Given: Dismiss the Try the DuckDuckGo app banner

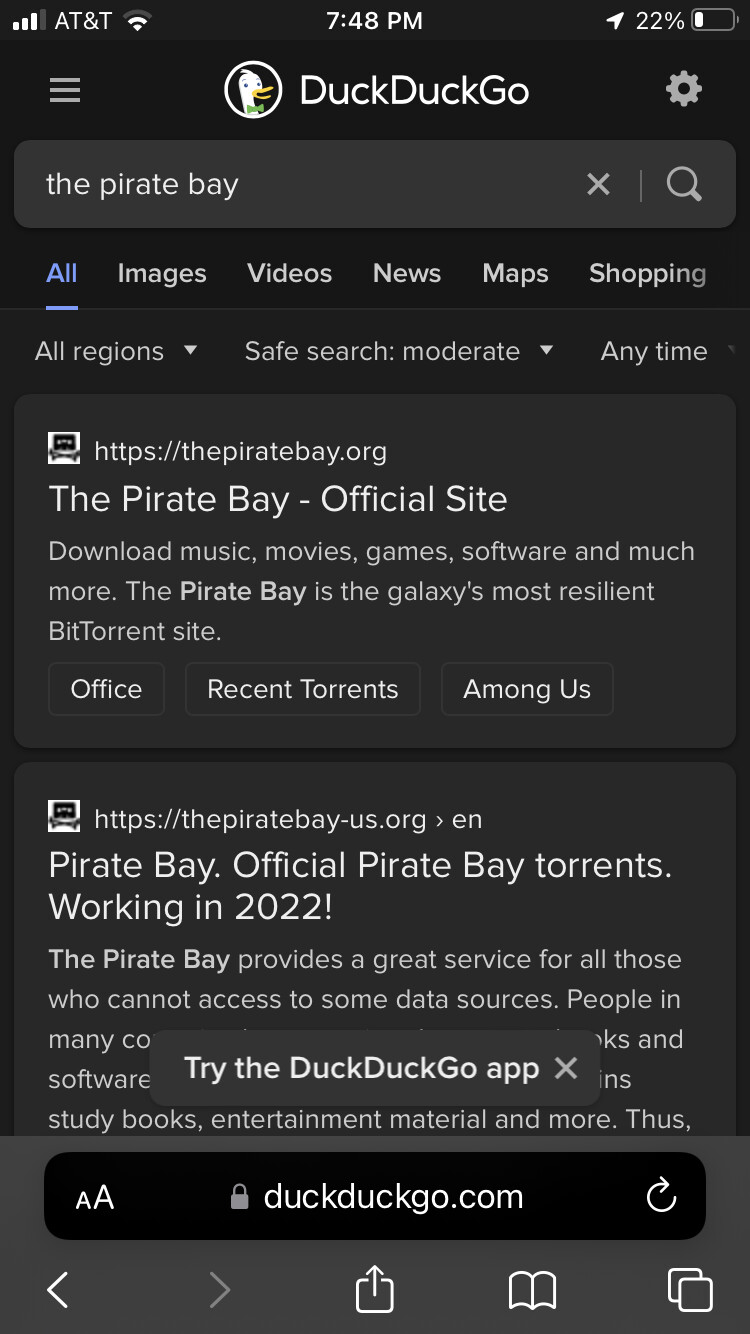Looking at the screenshot, I should pyautogui.click(x=566, y=1068).
